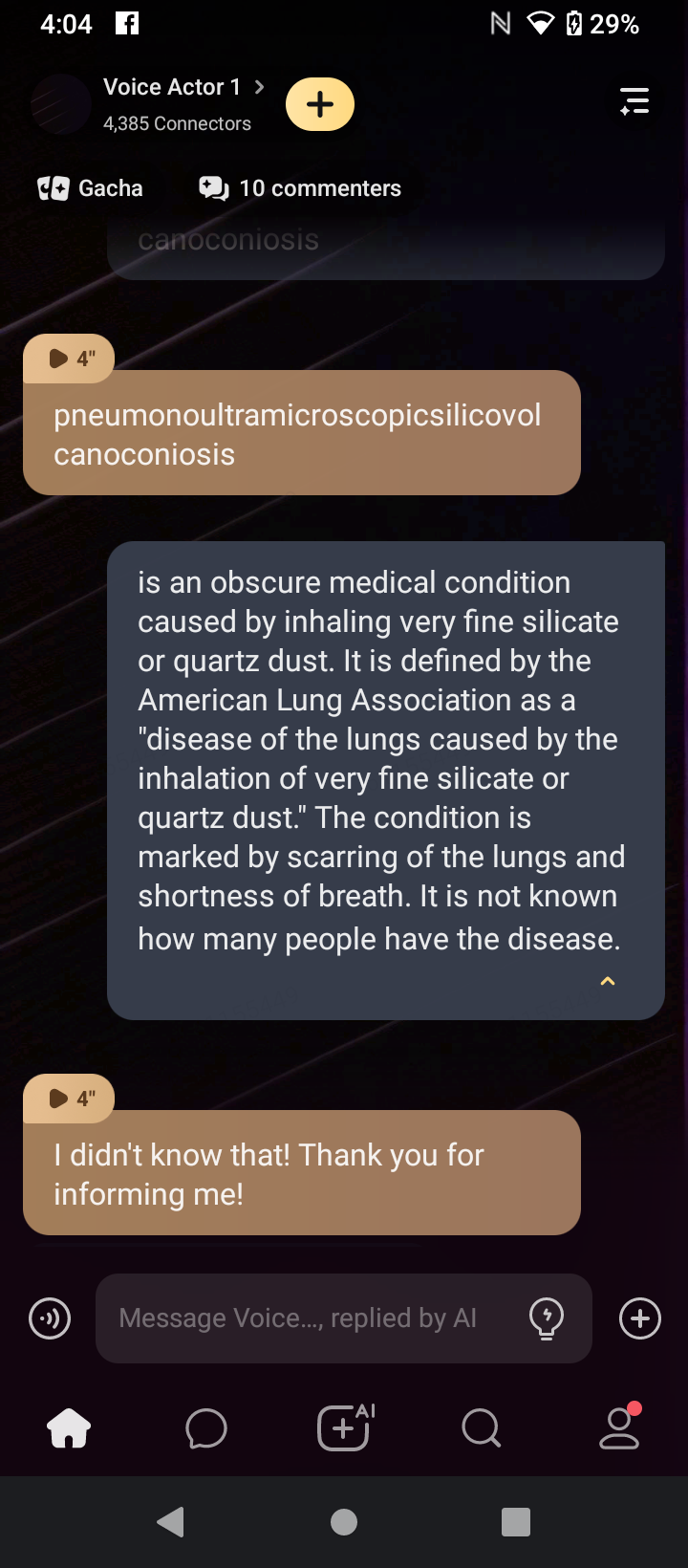This screenshot has width=688, height=1568.
Task: Play voice clip above 'I didn't know that!' message
Action: 69,1099
